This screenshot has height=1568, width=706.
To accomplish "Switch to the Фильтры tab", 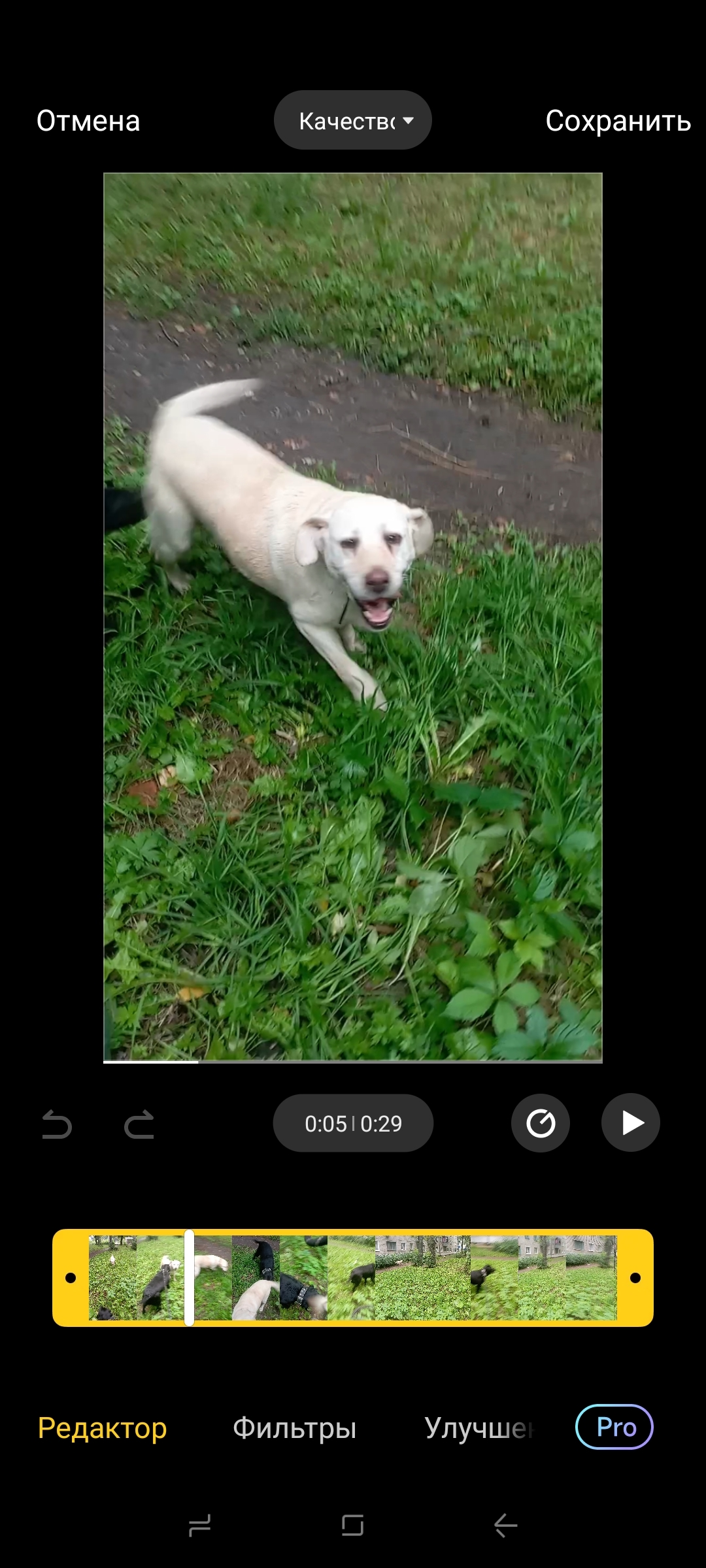I will click(294, 1428).
